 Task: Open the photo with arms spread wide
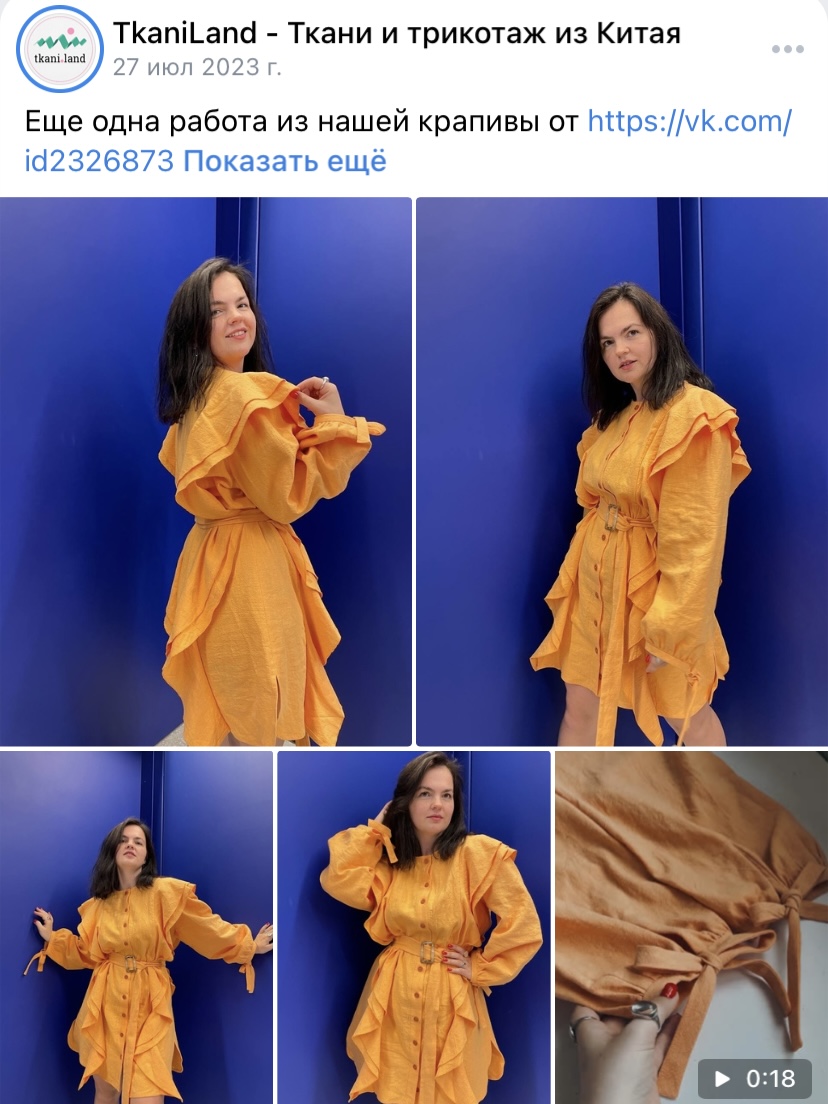[137, 926]
